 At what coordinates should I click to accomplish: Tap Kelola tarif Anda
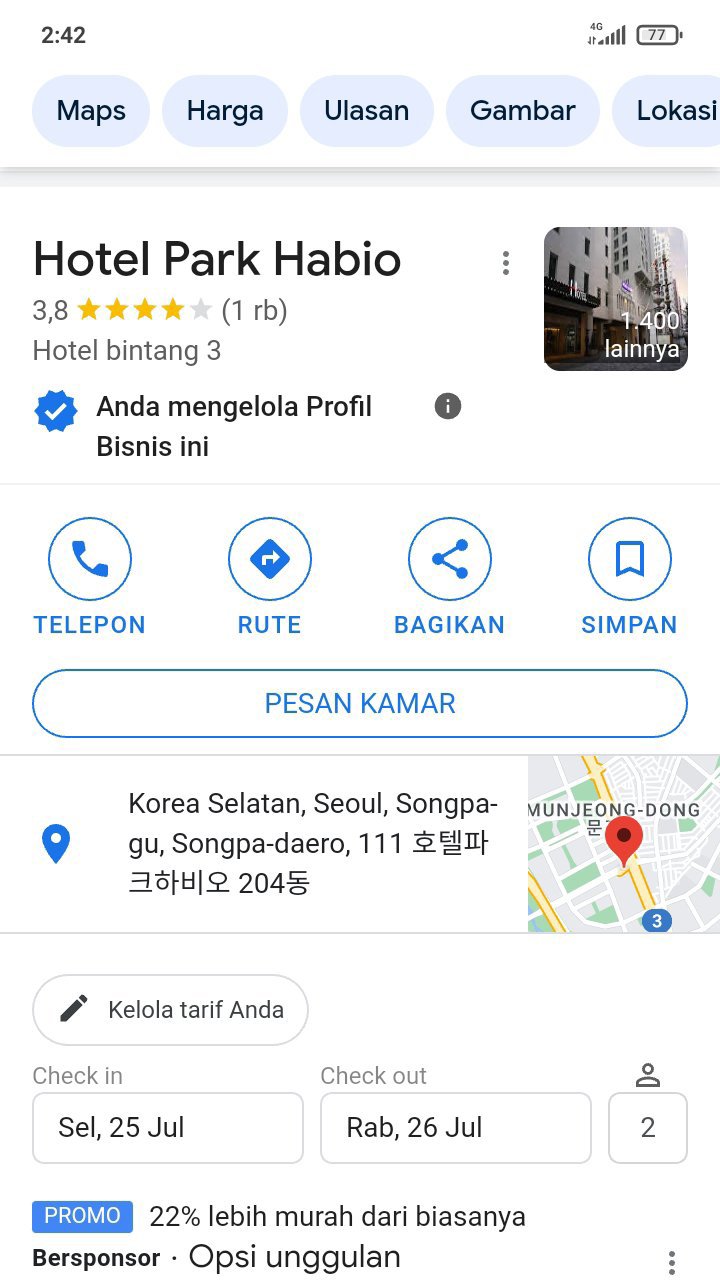170,1010
